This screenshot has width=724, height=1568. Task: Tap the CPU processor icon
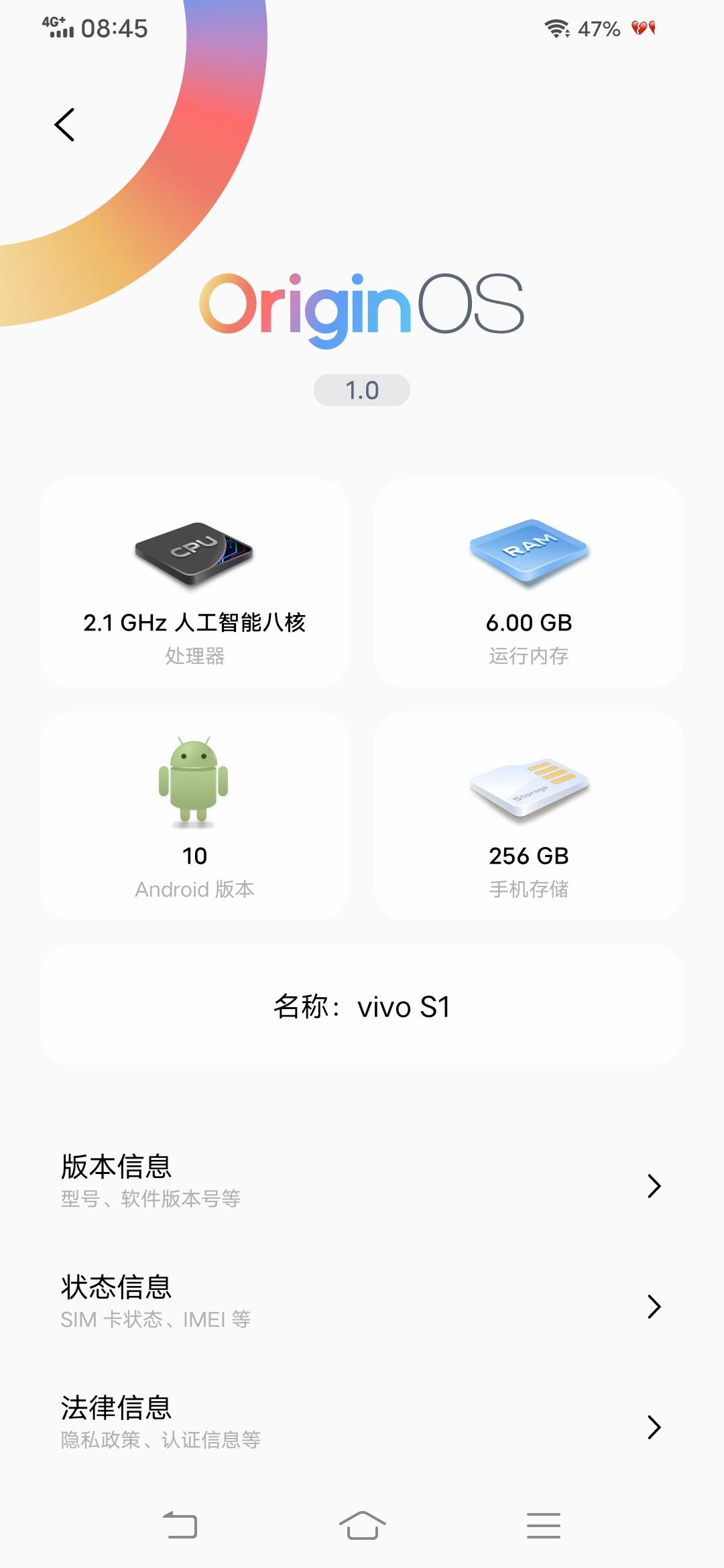coord(194,551)
